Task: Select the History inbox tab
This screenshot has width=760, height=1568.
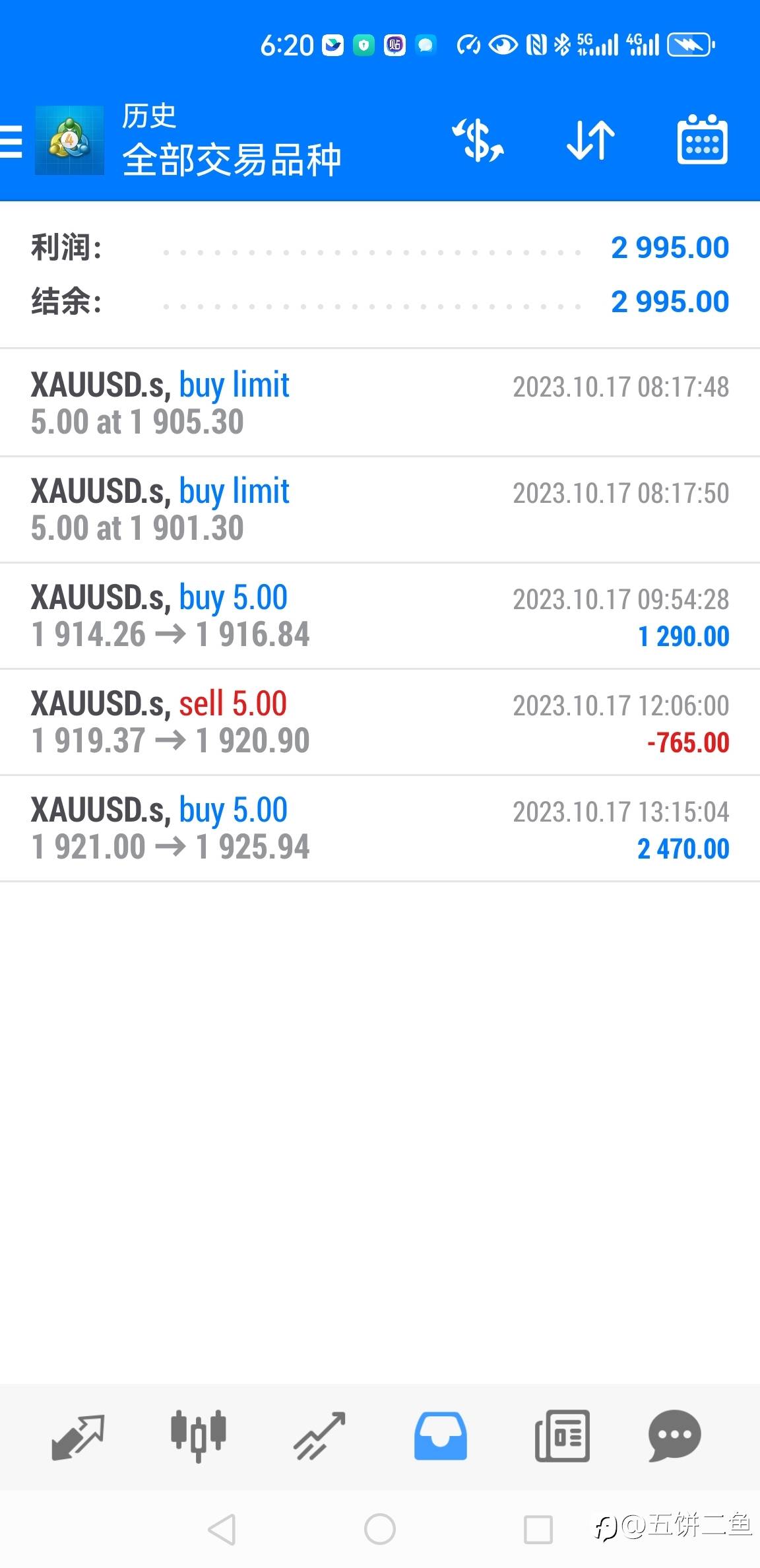Action: click(x=441, y=1435)
